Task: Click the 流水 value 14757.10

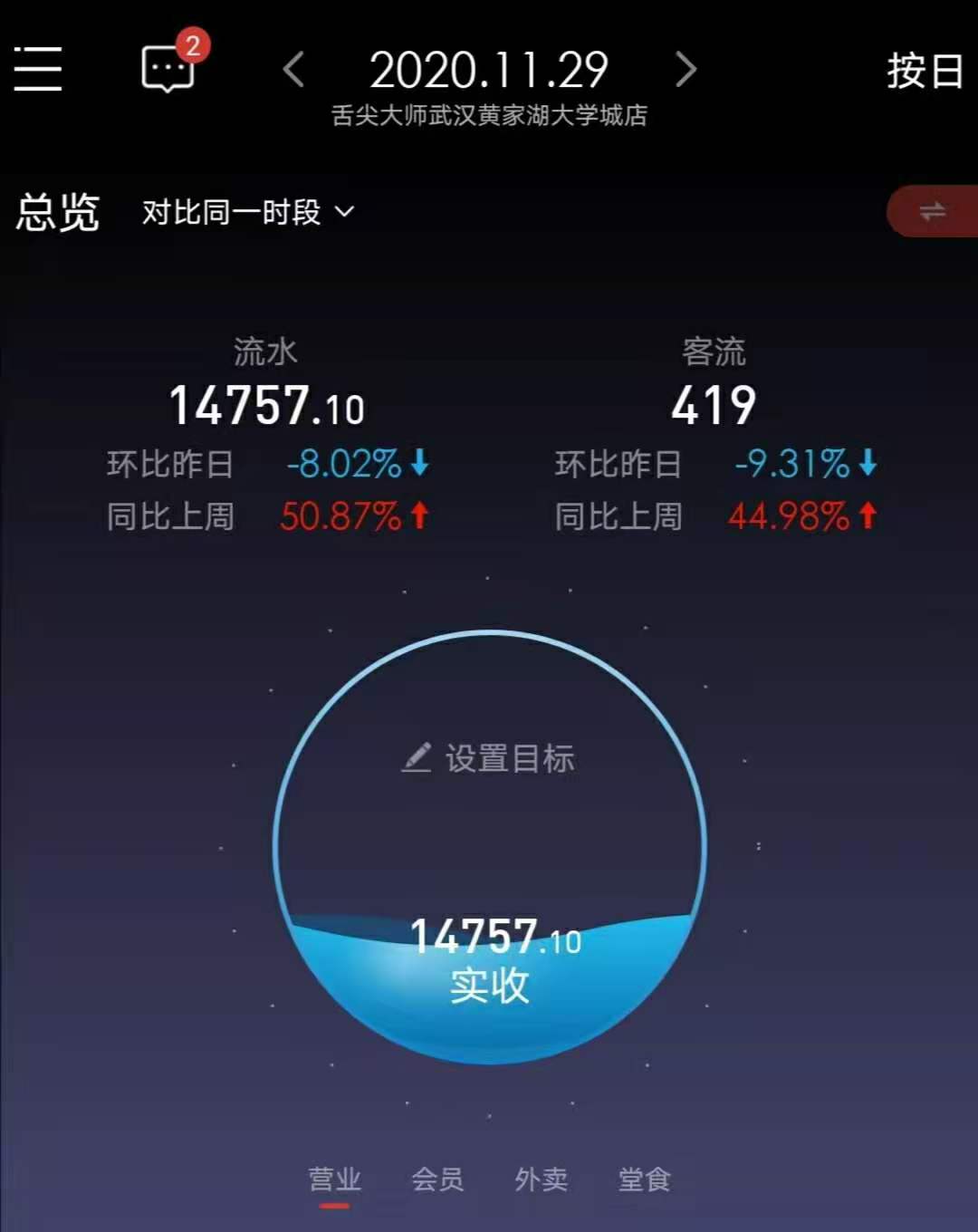Action: tap(267, 405)
